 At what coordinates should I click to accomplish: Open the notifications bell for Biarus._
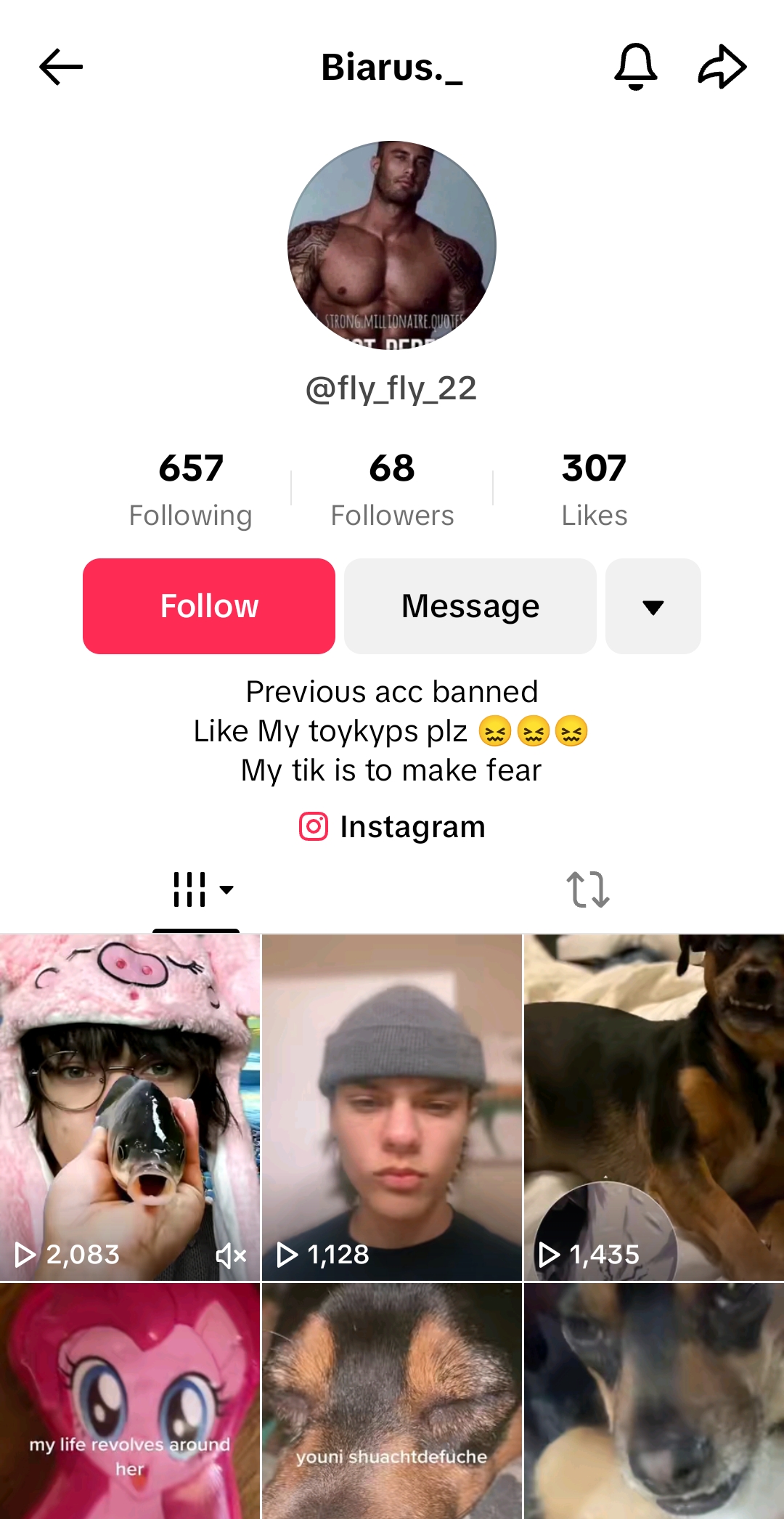pyautogui.click(x=636, y=67)
